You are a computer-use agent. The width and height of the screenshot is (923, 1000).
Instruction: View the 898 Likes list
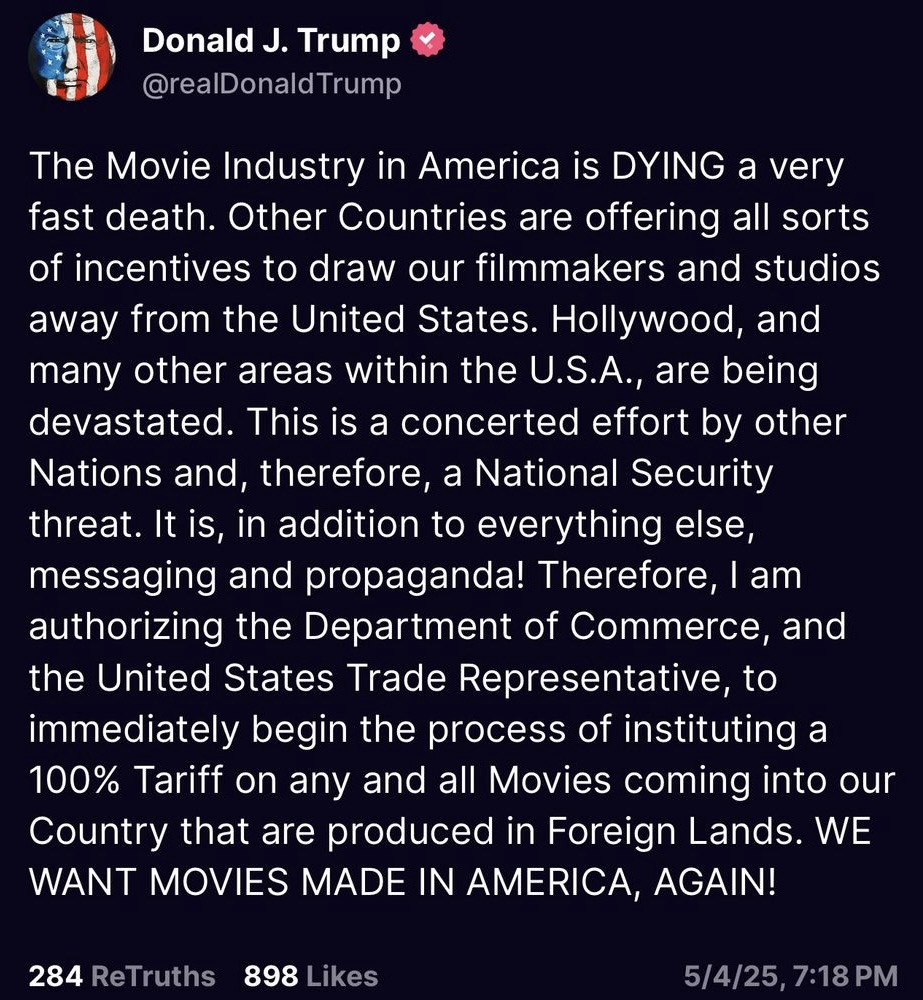[311, 975]
